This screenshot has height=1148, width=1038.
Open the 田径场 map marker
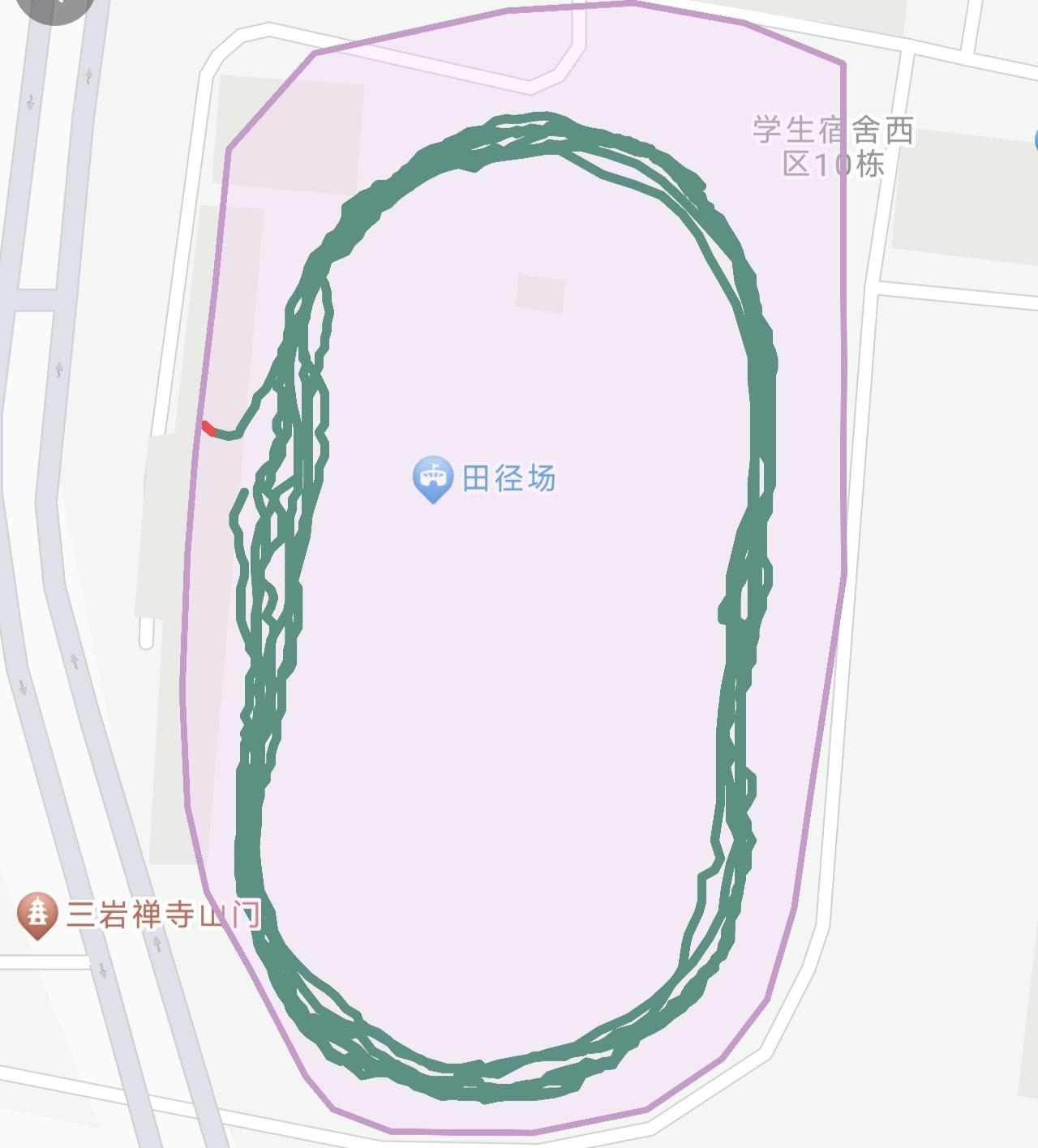click(x=434, y=478)
